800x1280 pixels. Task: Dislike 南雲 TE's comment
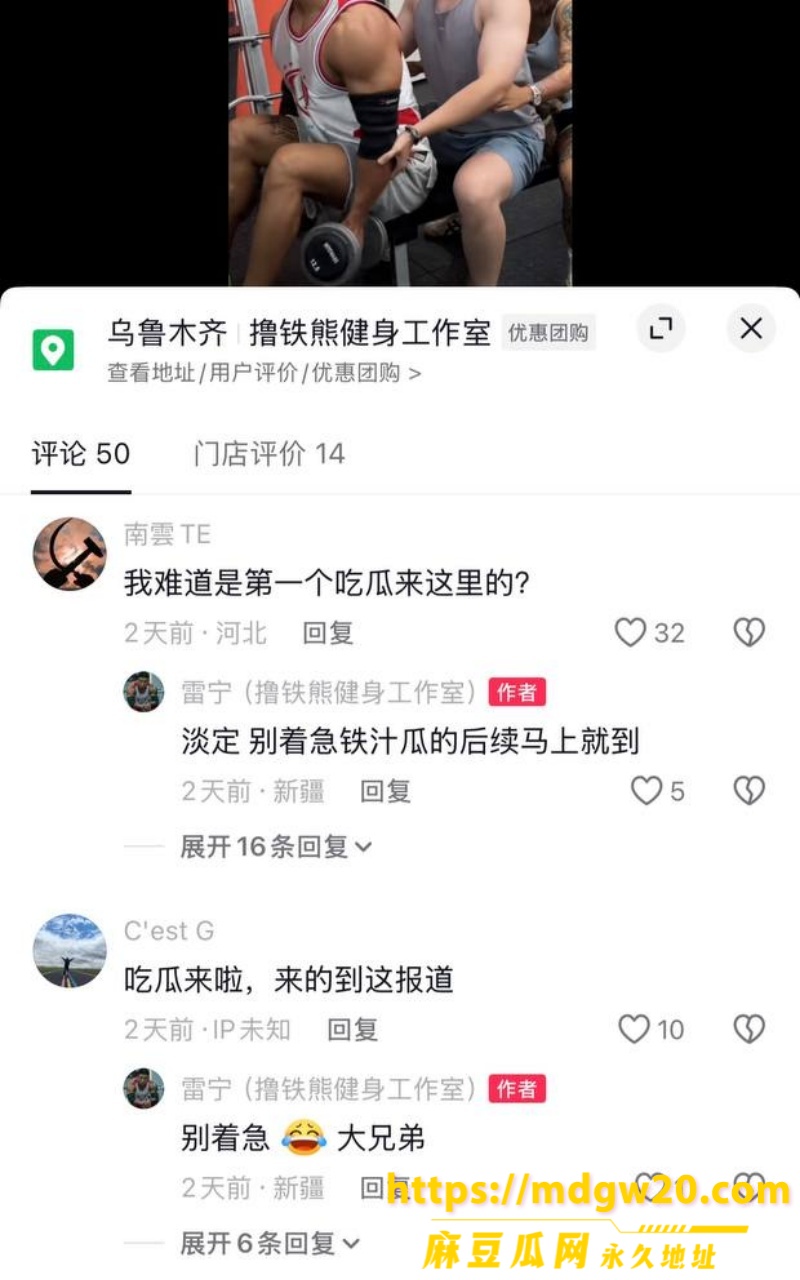[x=749, y=632]
